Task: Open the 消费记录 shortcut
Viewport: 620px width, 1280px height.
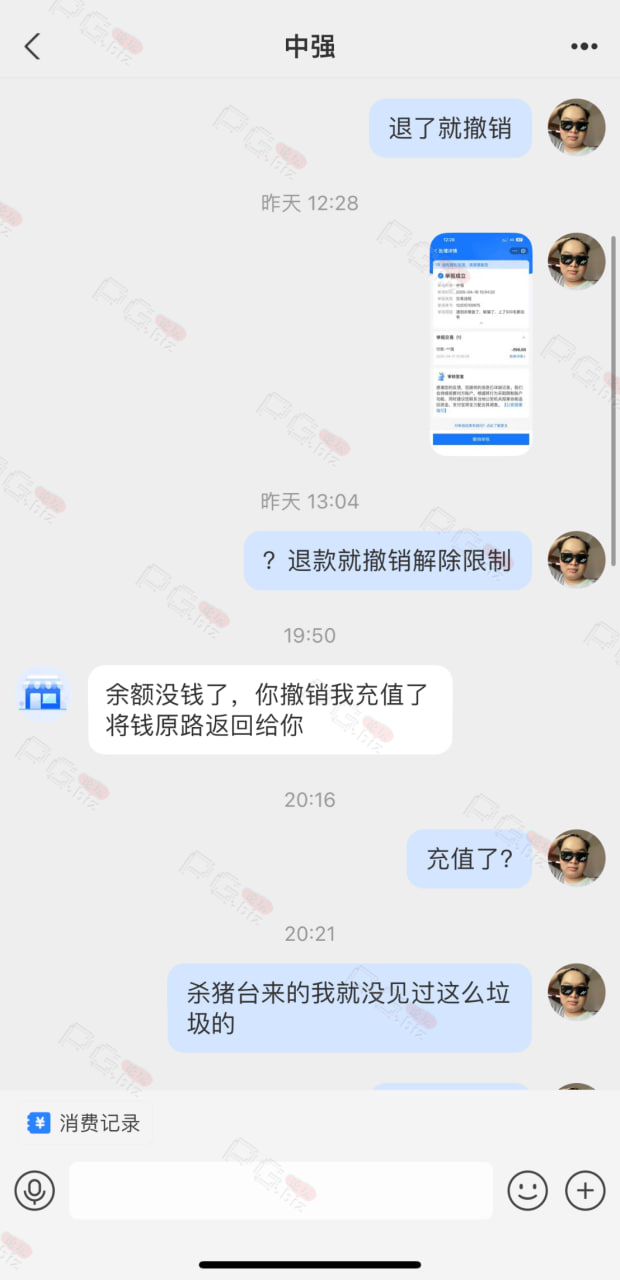Action: pyautogui.click(x=85, y=1123)
